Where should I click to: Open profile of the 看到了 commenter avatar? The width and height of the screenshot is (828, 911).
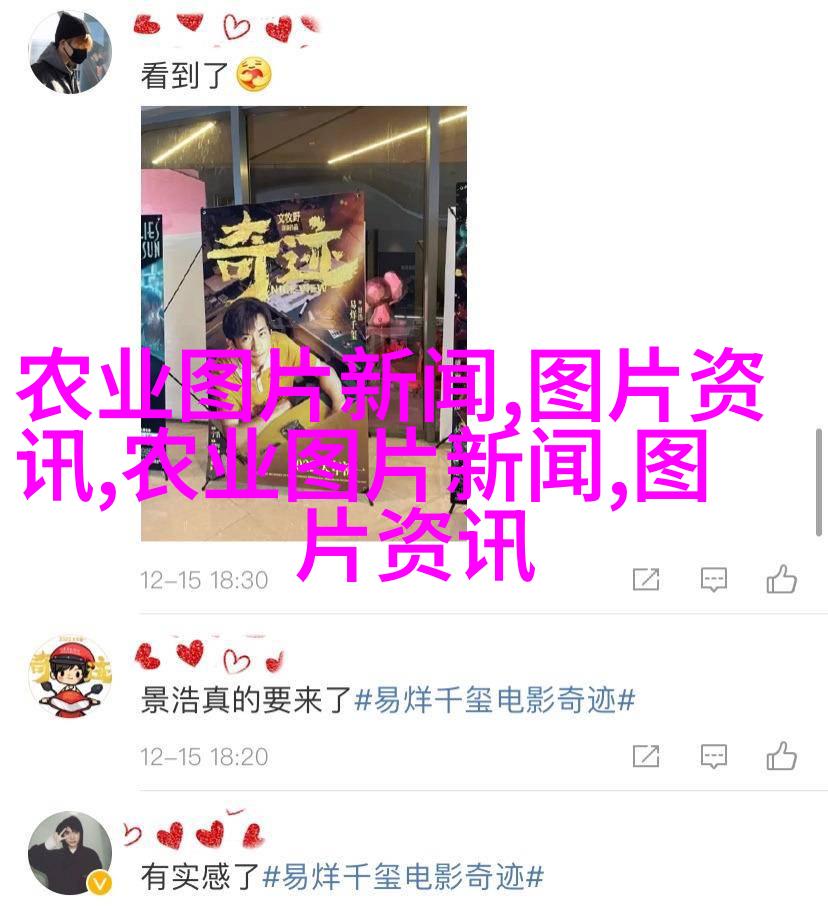(x=70, y=51)
